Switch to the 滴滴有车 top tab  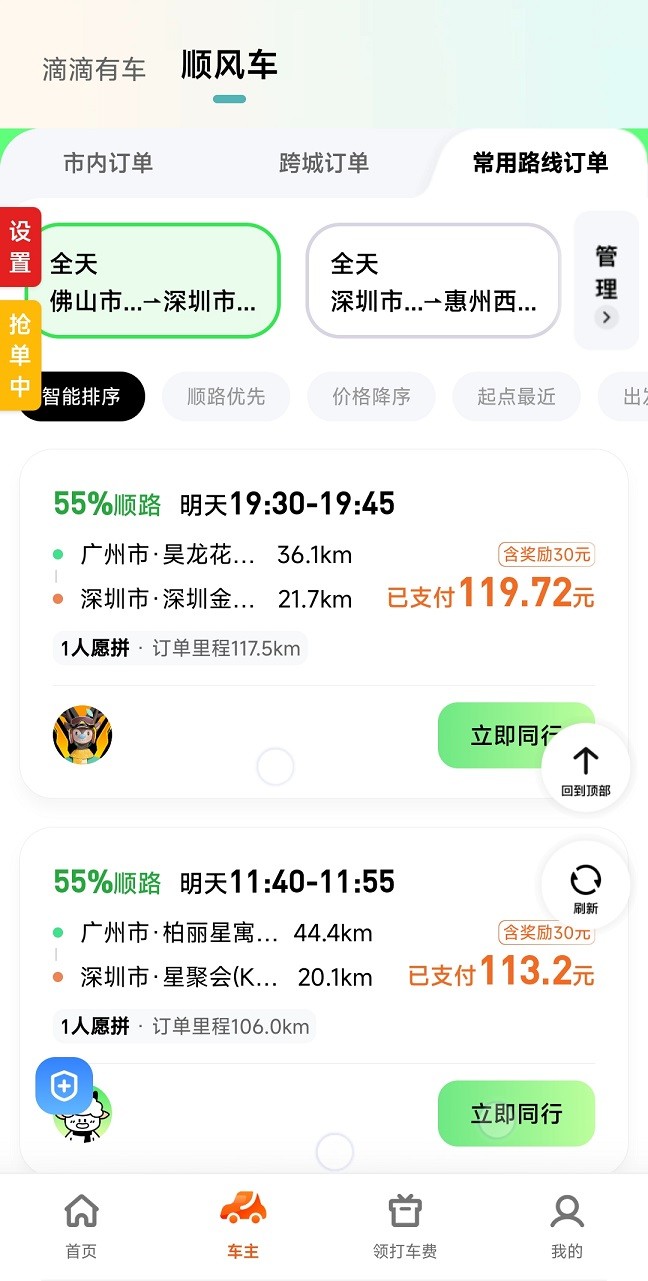coord(94,69)
